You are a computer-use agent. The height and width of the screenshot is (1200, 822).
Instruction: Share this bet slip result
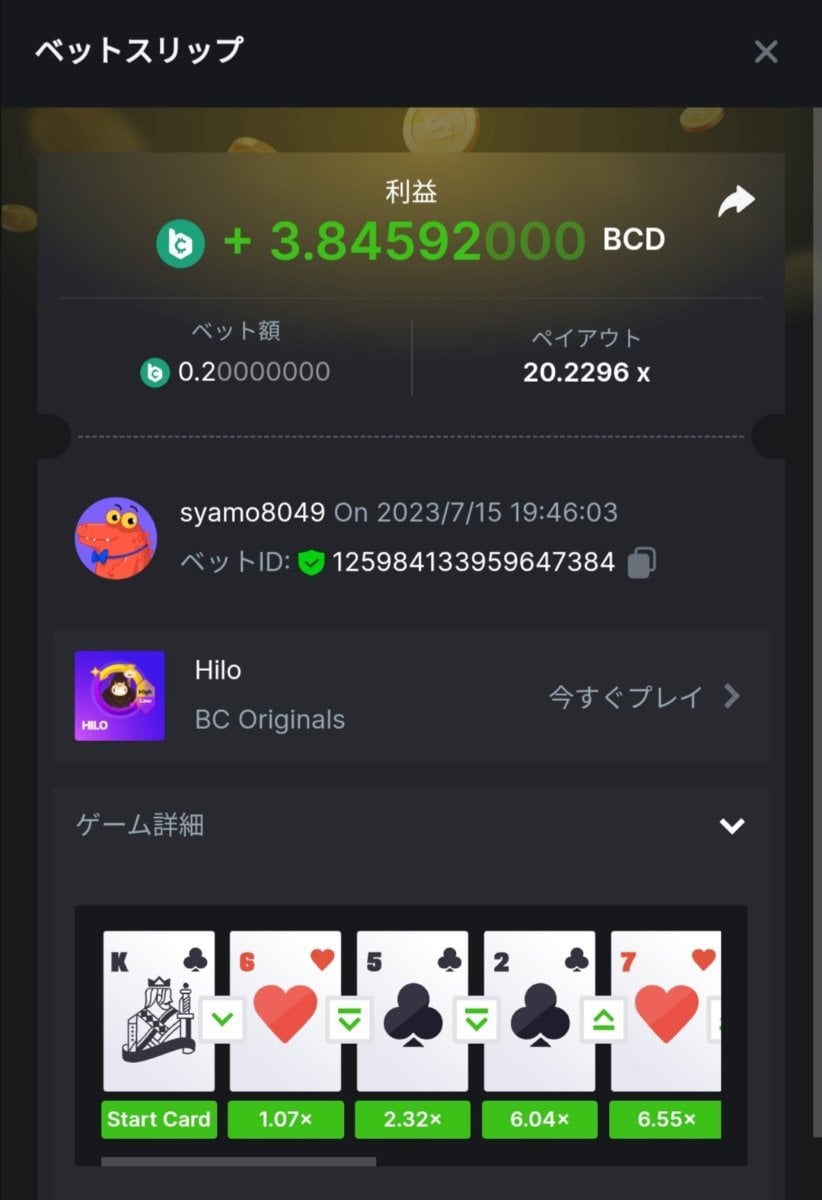pyautogui.click(x=736, y=202)
